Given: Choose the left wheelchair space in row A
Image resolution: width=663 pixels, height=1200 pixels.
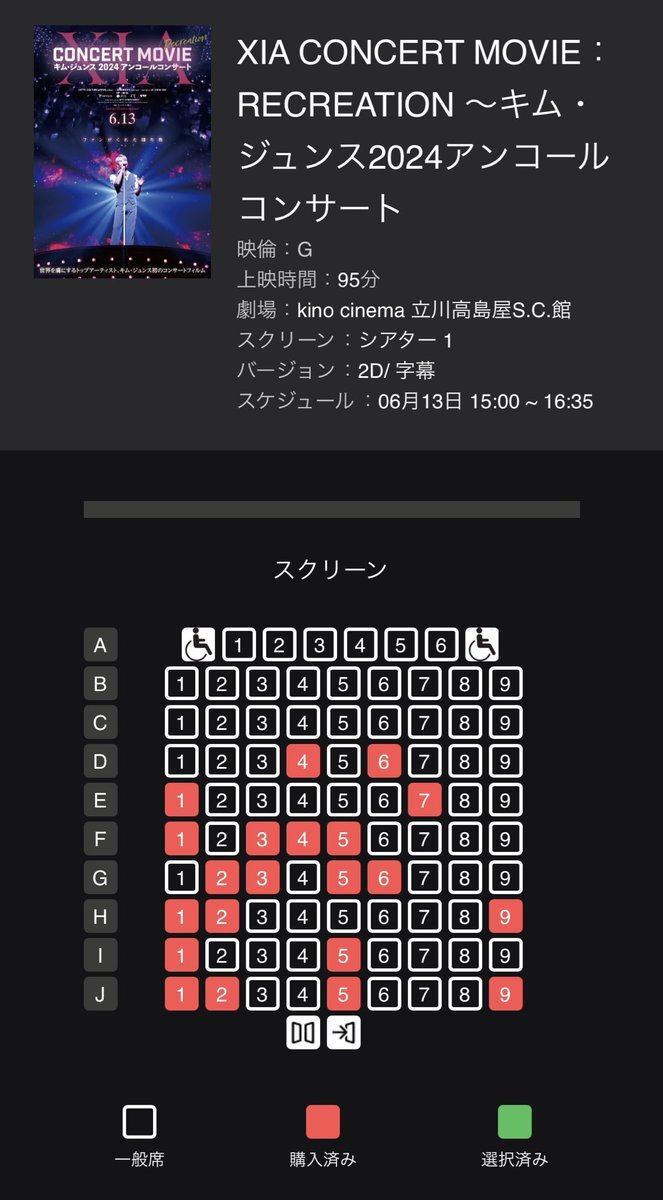Looking at the screenshot, I should (x=198, y=645).
